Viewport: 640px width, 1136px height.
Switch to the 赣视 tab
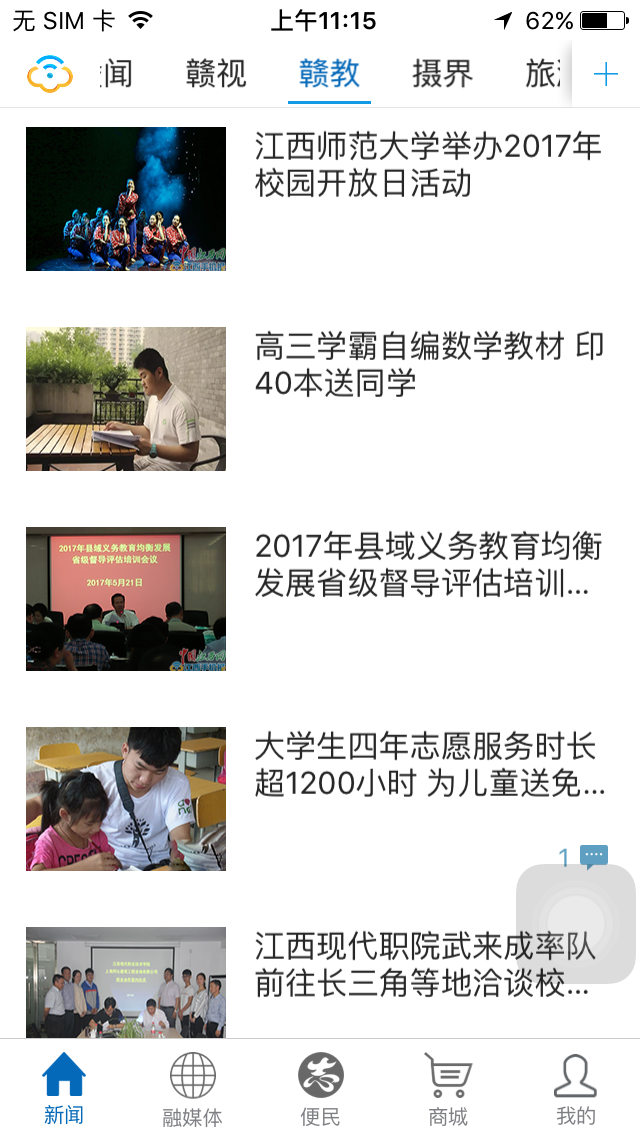point(216,74)
